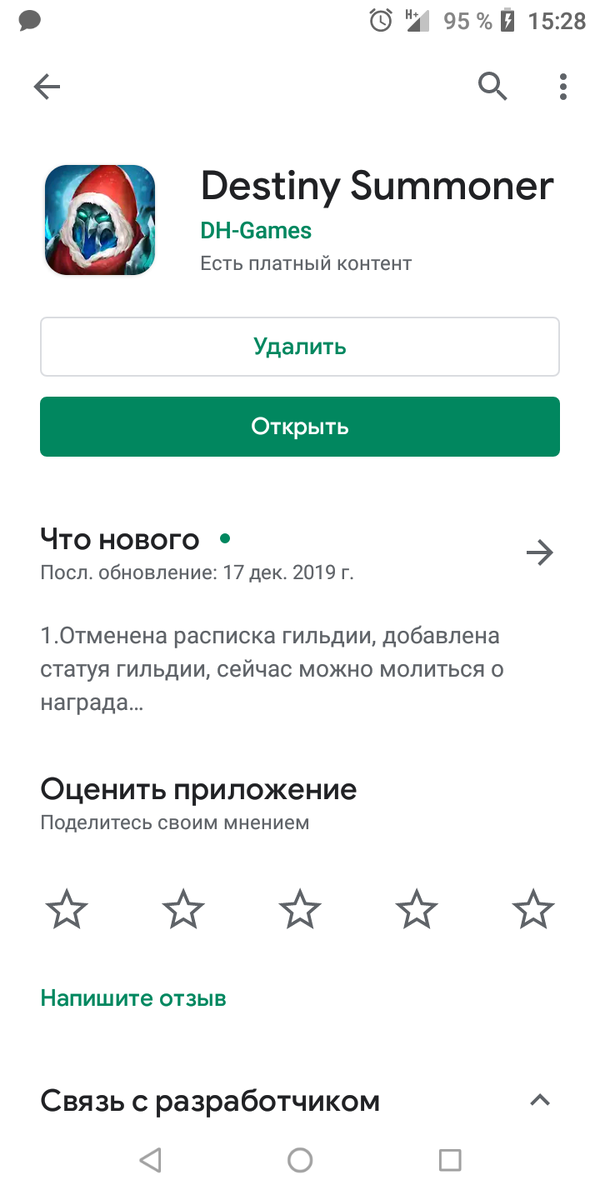Rate the app four stars
Screen dimensions: 600x1200
point(416,910)
